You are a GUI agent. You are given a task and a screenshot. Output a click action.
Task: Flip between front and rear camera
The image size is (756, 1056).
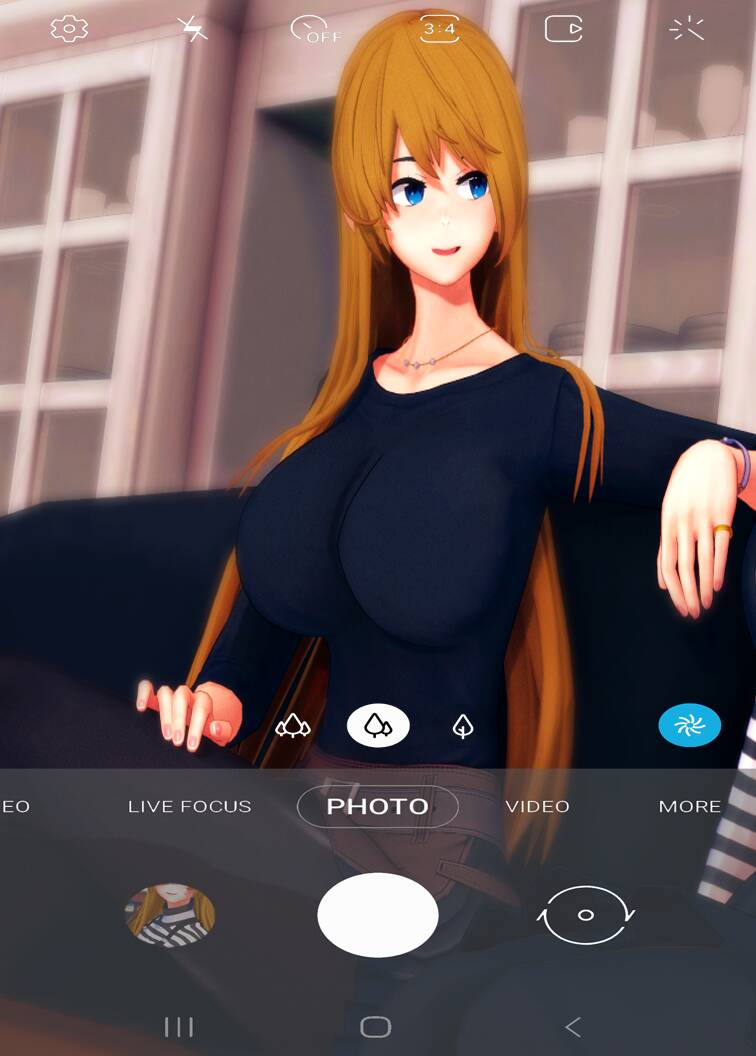(x=586, y=914)
